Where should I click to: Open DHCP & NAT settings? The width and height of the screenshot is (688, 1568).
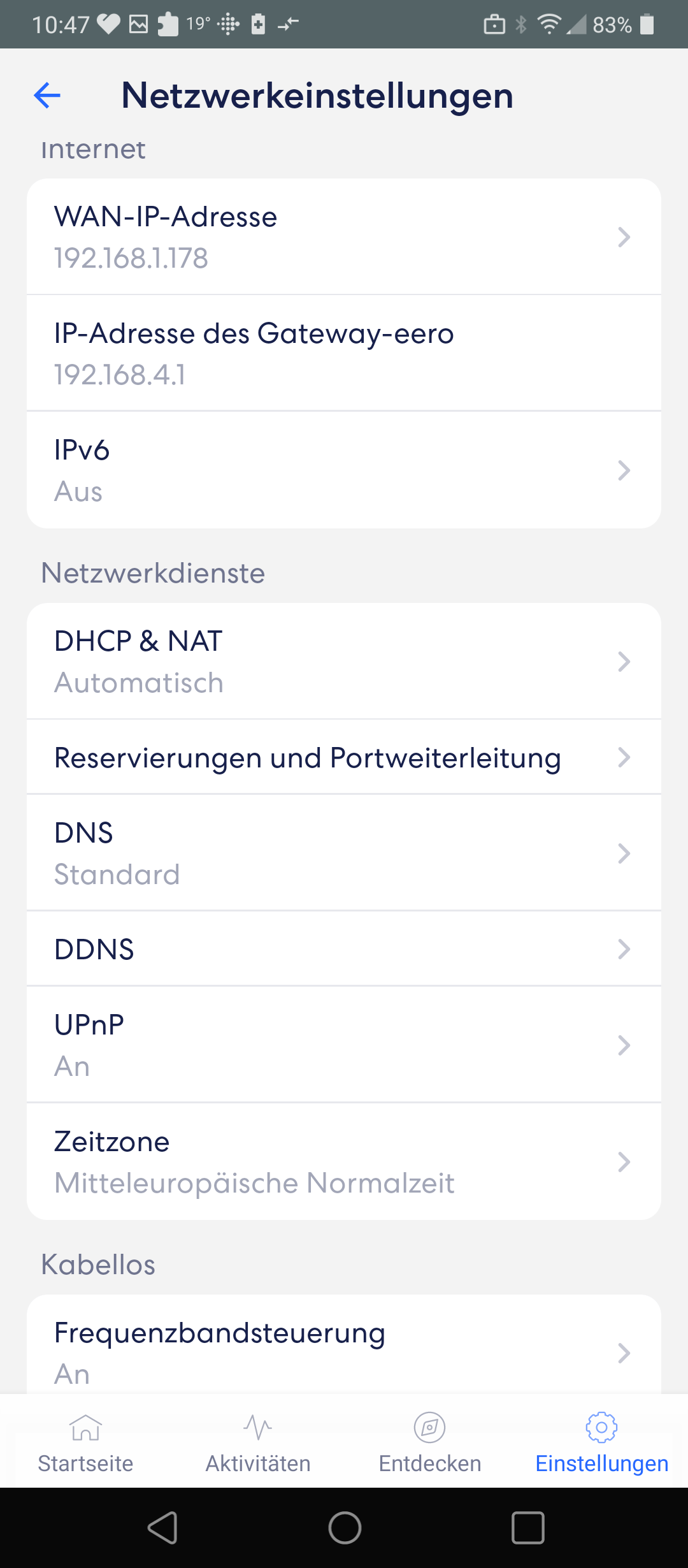(x=344, y=662)
